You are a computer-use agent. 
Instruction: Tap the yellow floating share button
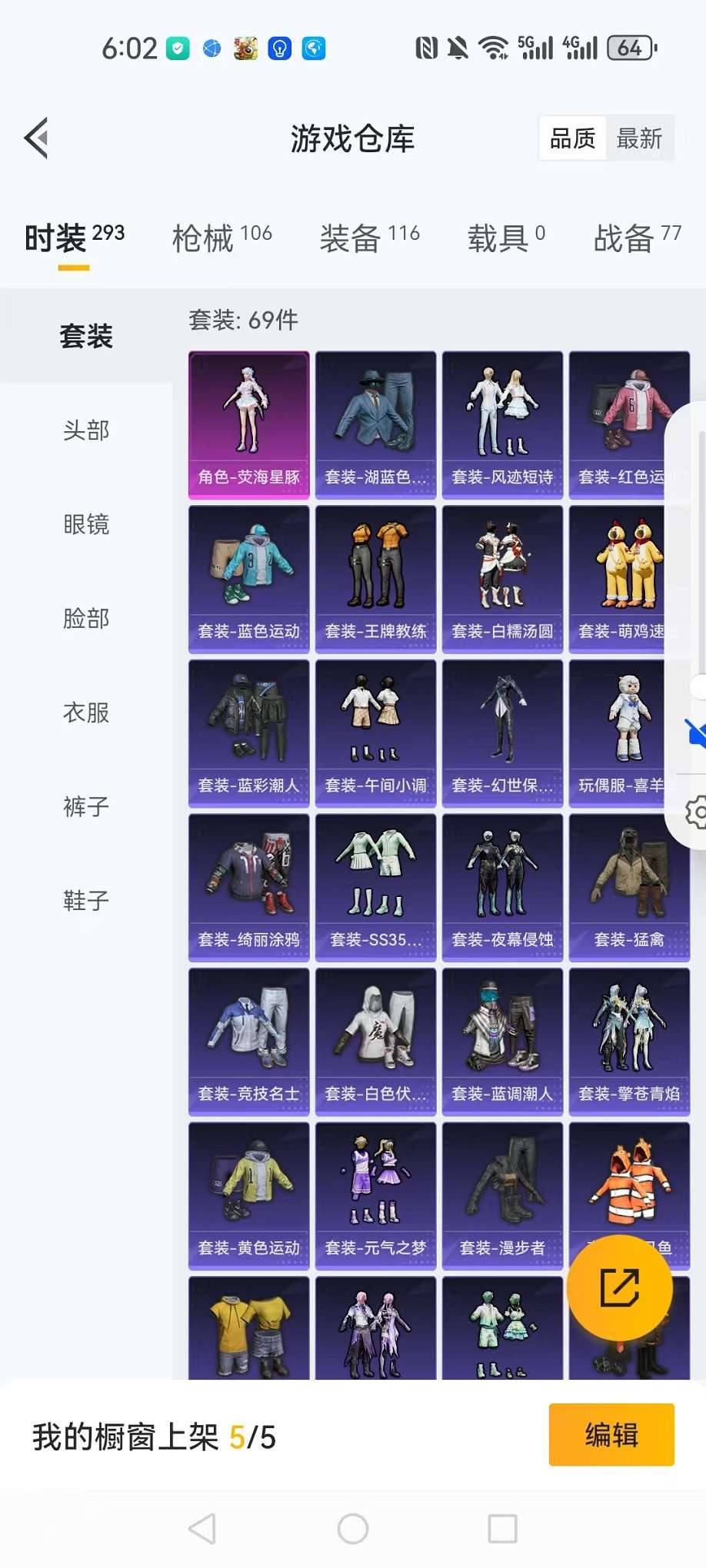619,1288
